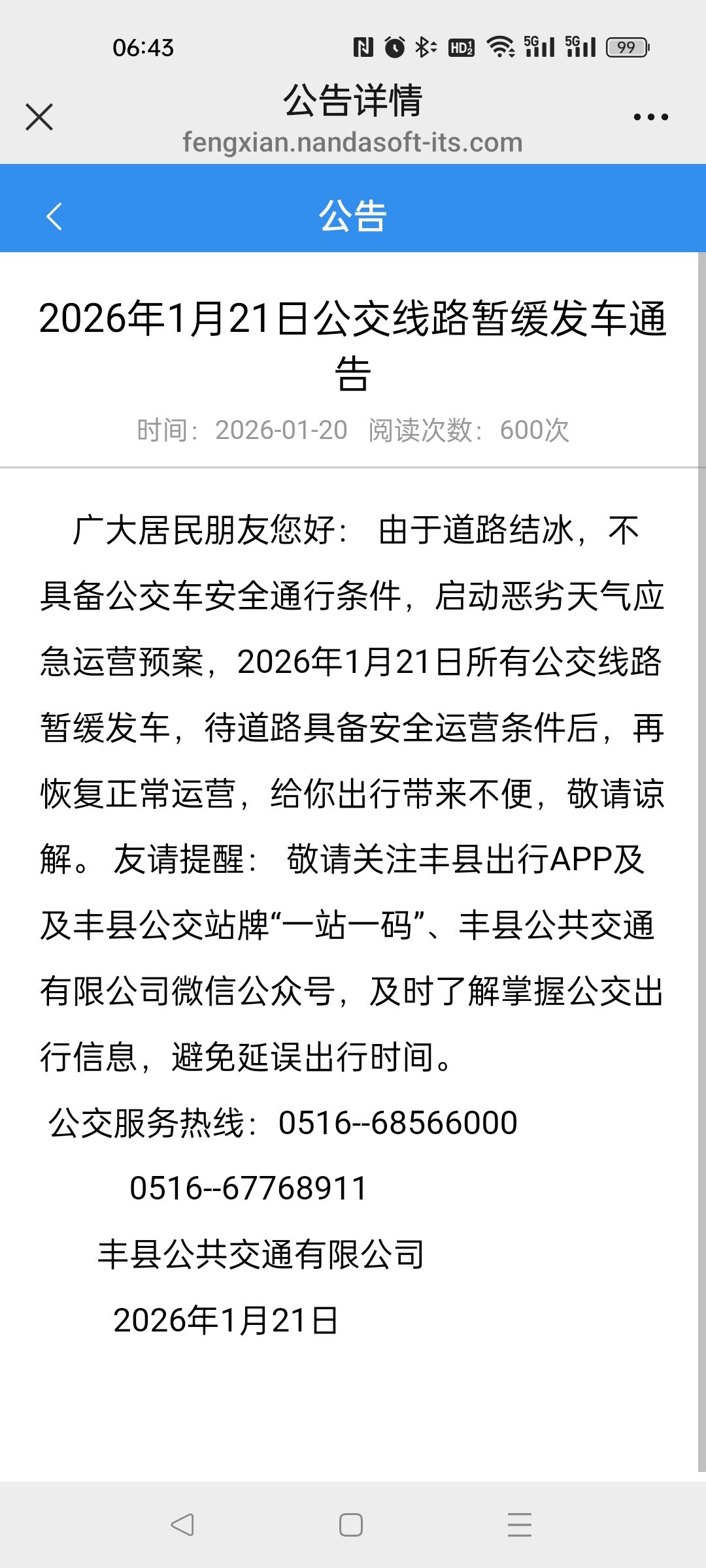The height and width of the screenshot is (1568, 706).
Task: Tap the system home button
Action: pos(351,1525)
